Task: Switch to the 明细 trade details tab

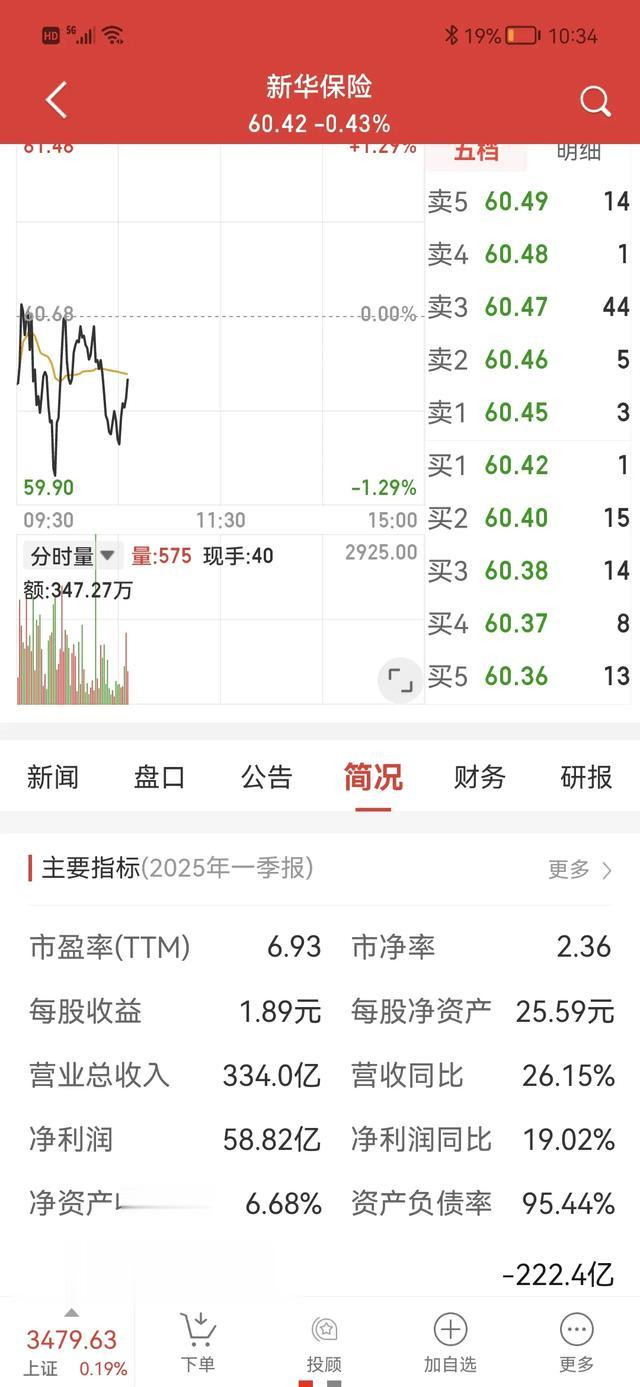Action: point(579,151)
